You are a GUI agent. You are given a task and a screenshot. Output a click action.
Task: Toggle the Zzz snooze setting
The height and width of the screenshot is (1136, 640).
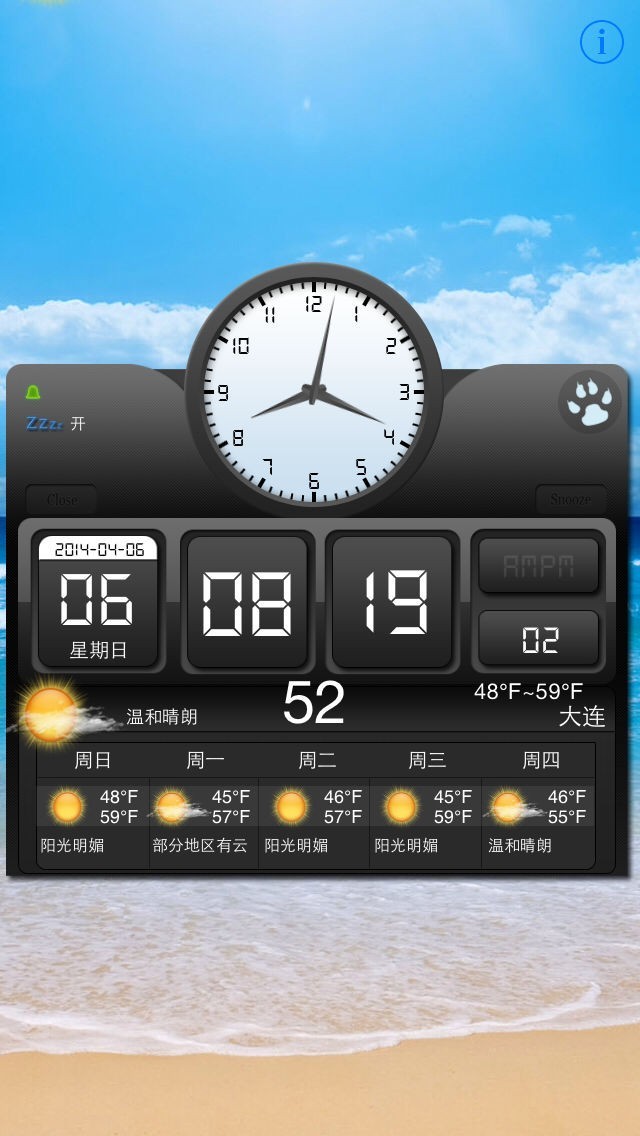pyautogui.click(x=56, y=424)
